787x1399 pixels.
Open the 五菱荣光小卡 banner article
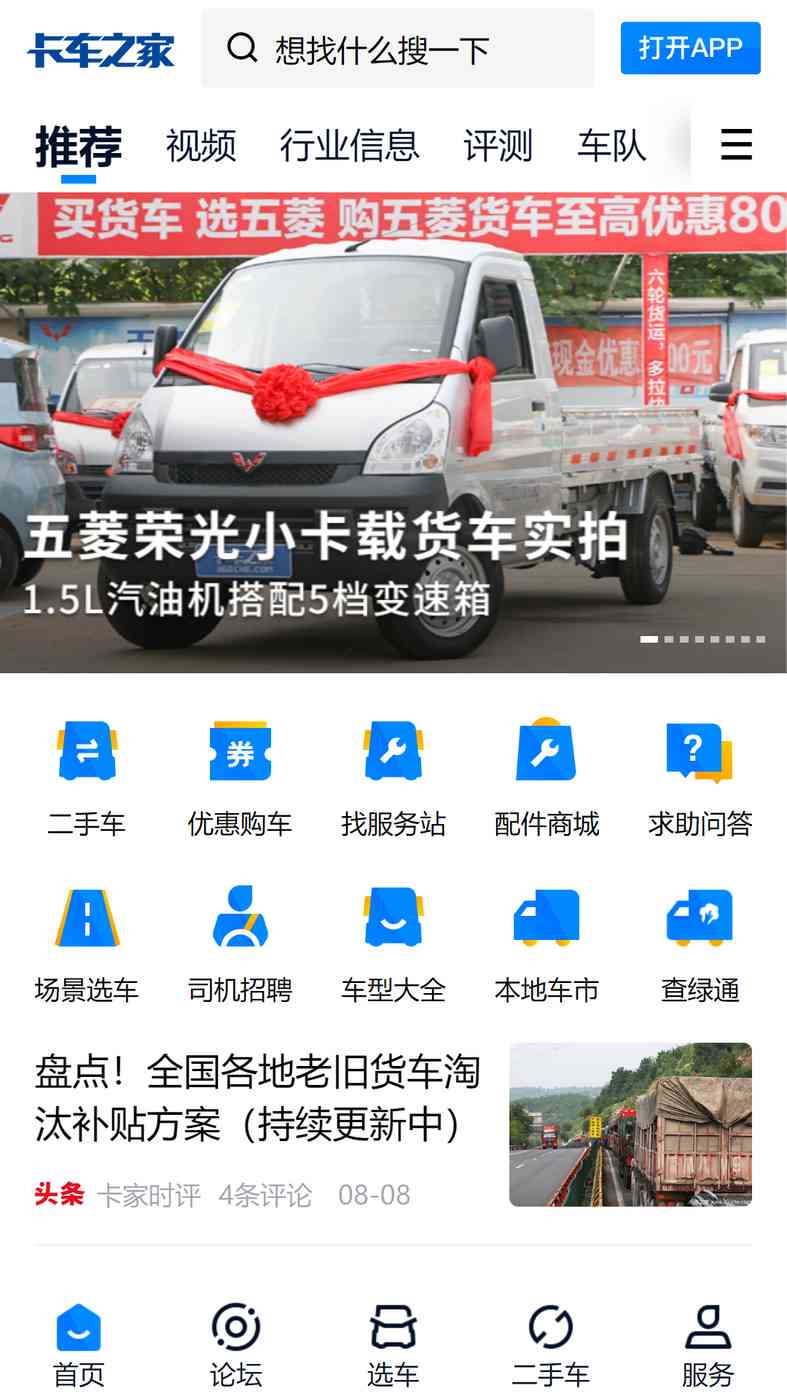(393, 432)
